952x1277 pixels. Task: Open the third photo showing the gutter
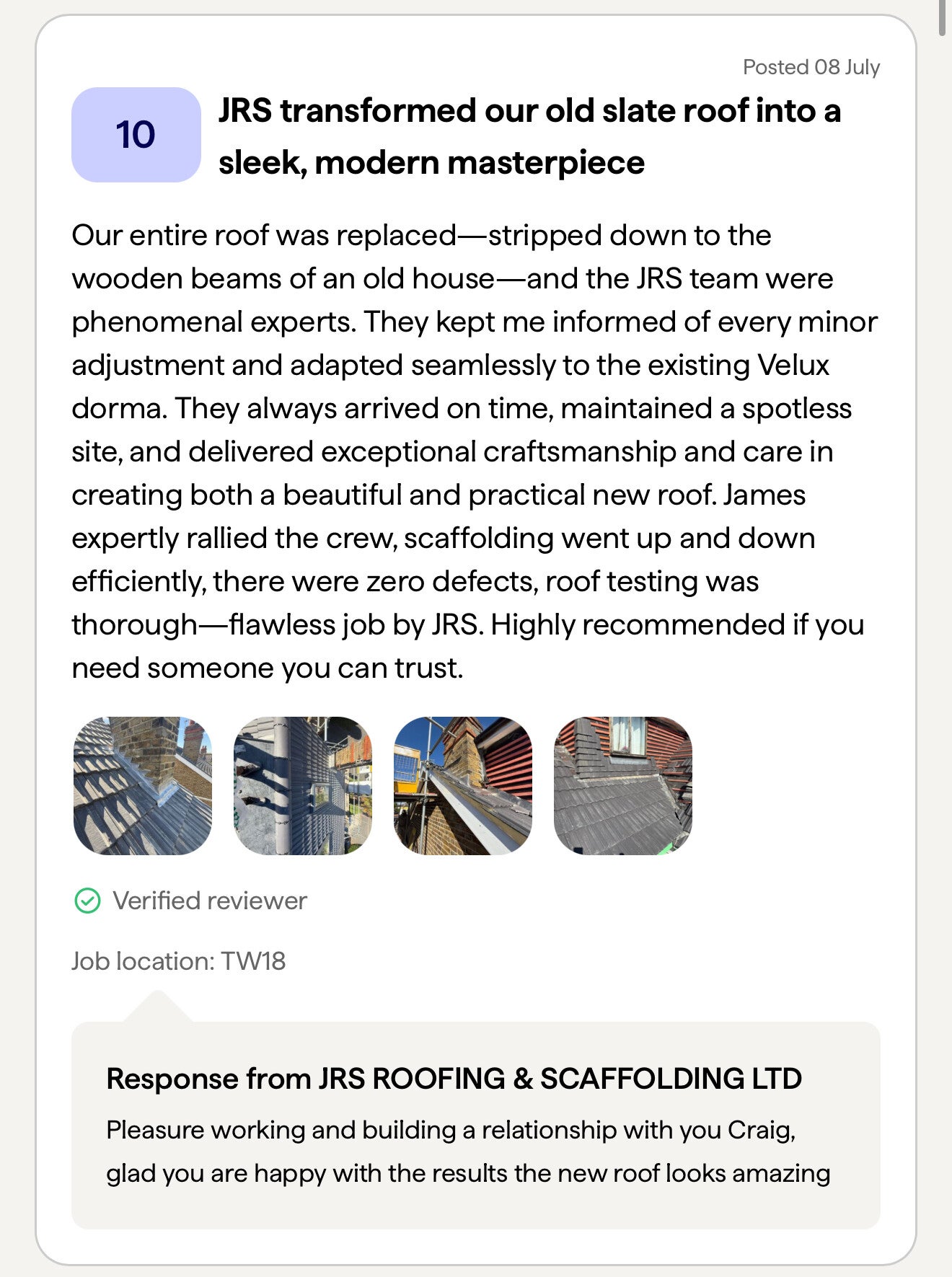coord(463,786)
